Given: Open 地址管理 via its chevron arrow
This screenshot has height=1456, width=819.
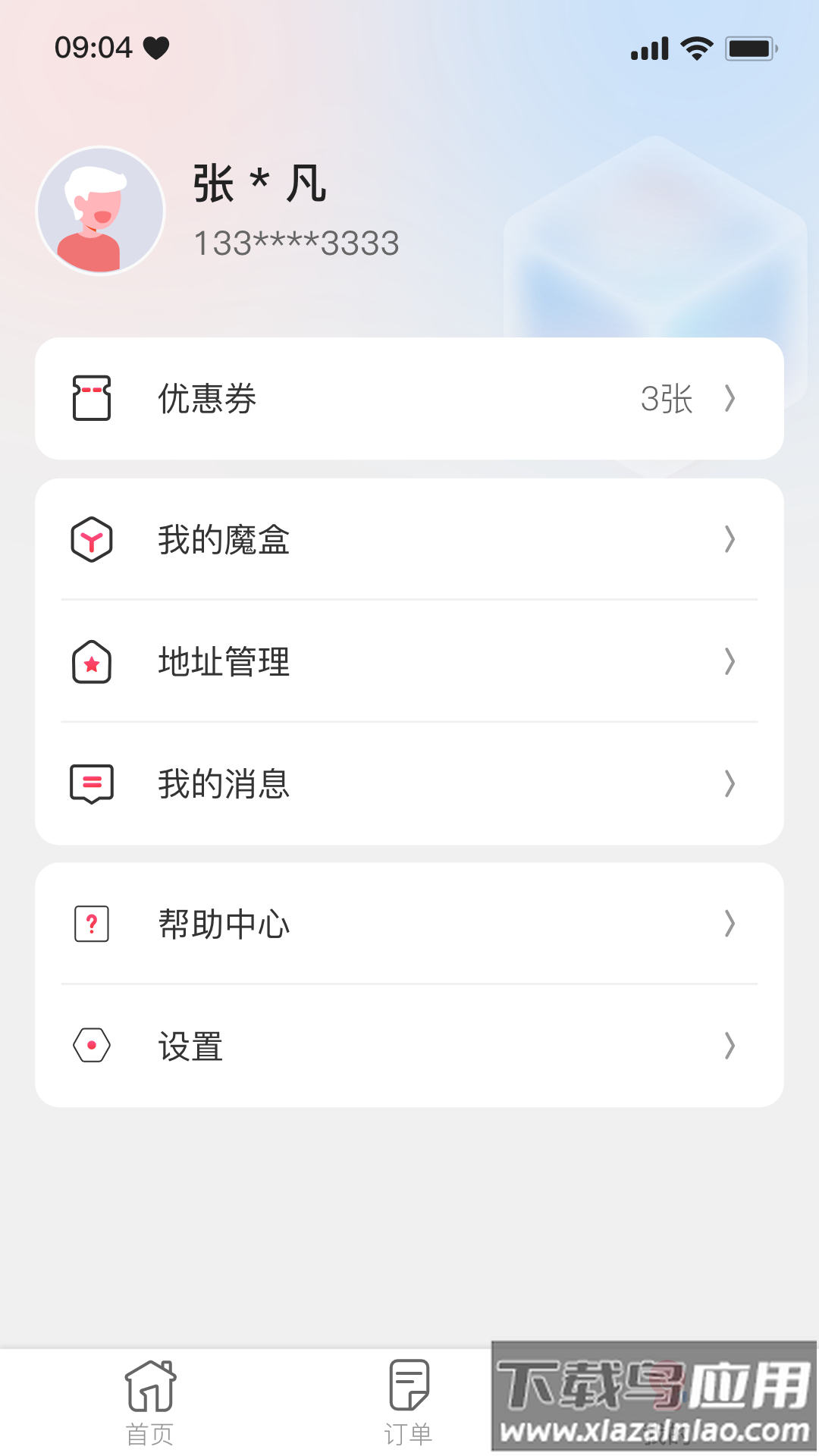Looking at the screenshot, I should pyautogui.click(x=730, y=662).
